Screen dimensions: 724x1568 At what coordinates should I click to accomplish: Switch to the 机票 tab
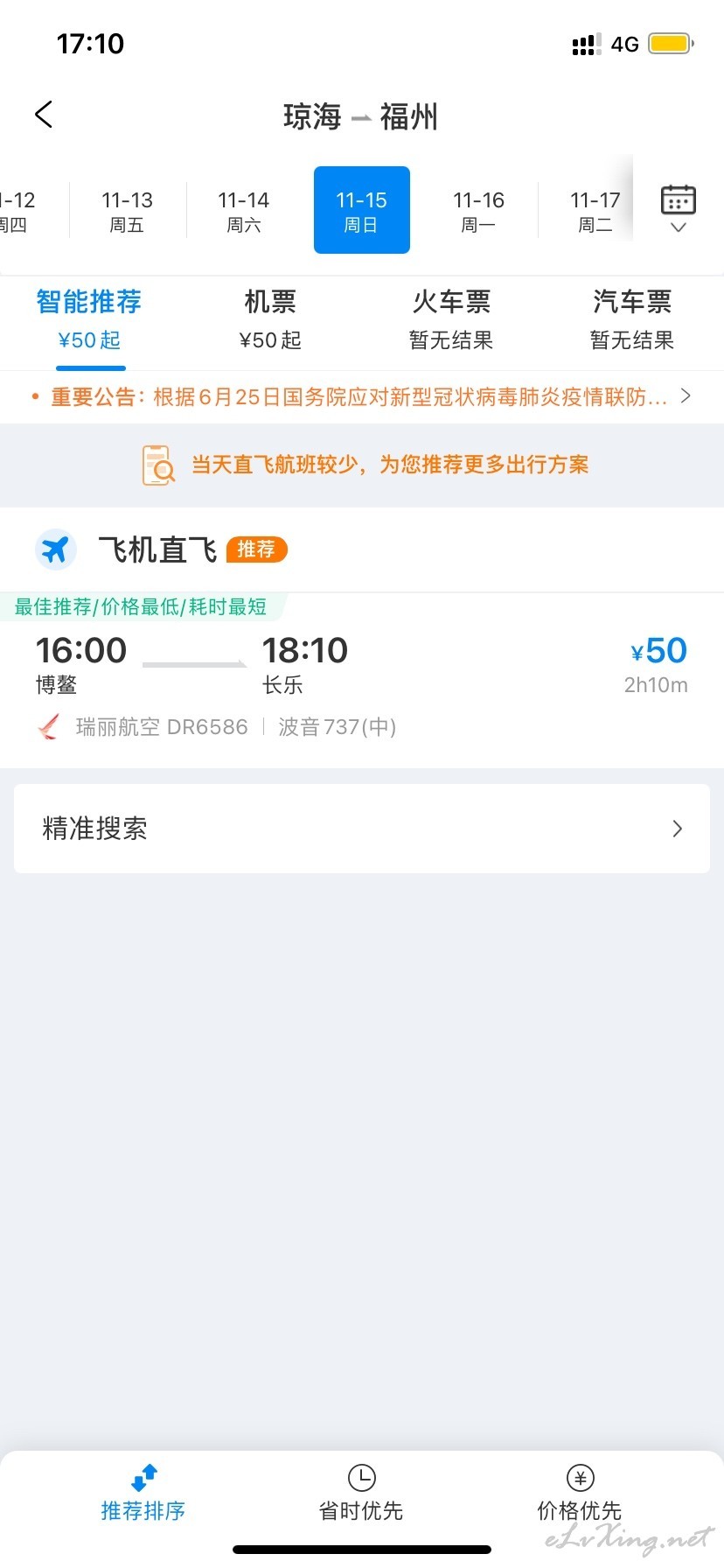[270, 320]
